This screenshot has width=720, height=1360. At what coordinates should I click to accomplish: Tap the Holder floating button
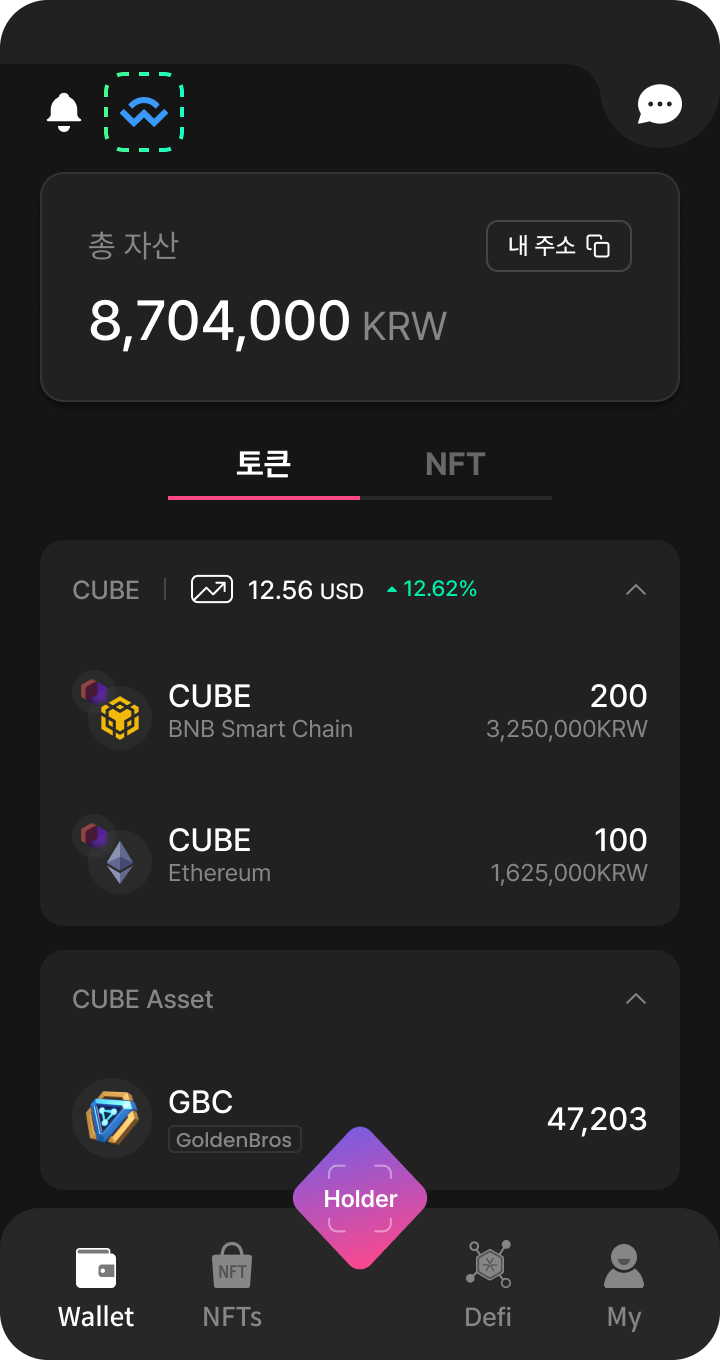[360, 1198]
